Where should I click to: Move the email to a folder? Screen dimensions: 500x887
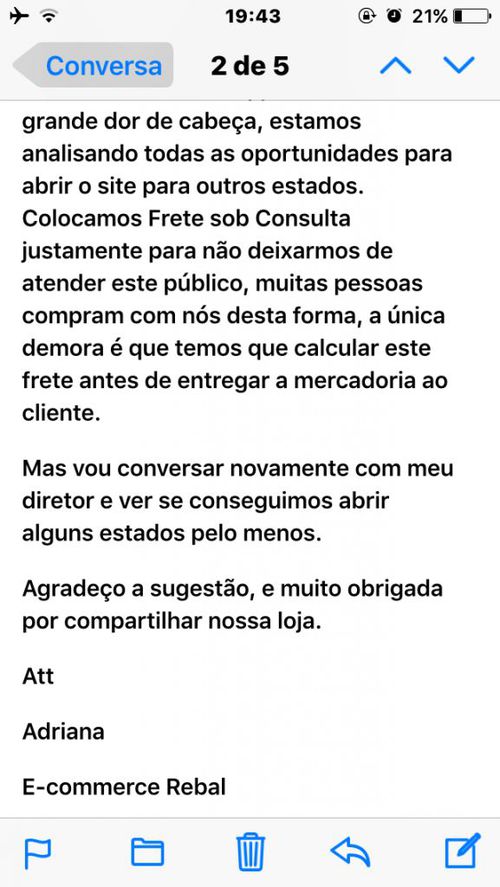[148, 852]
